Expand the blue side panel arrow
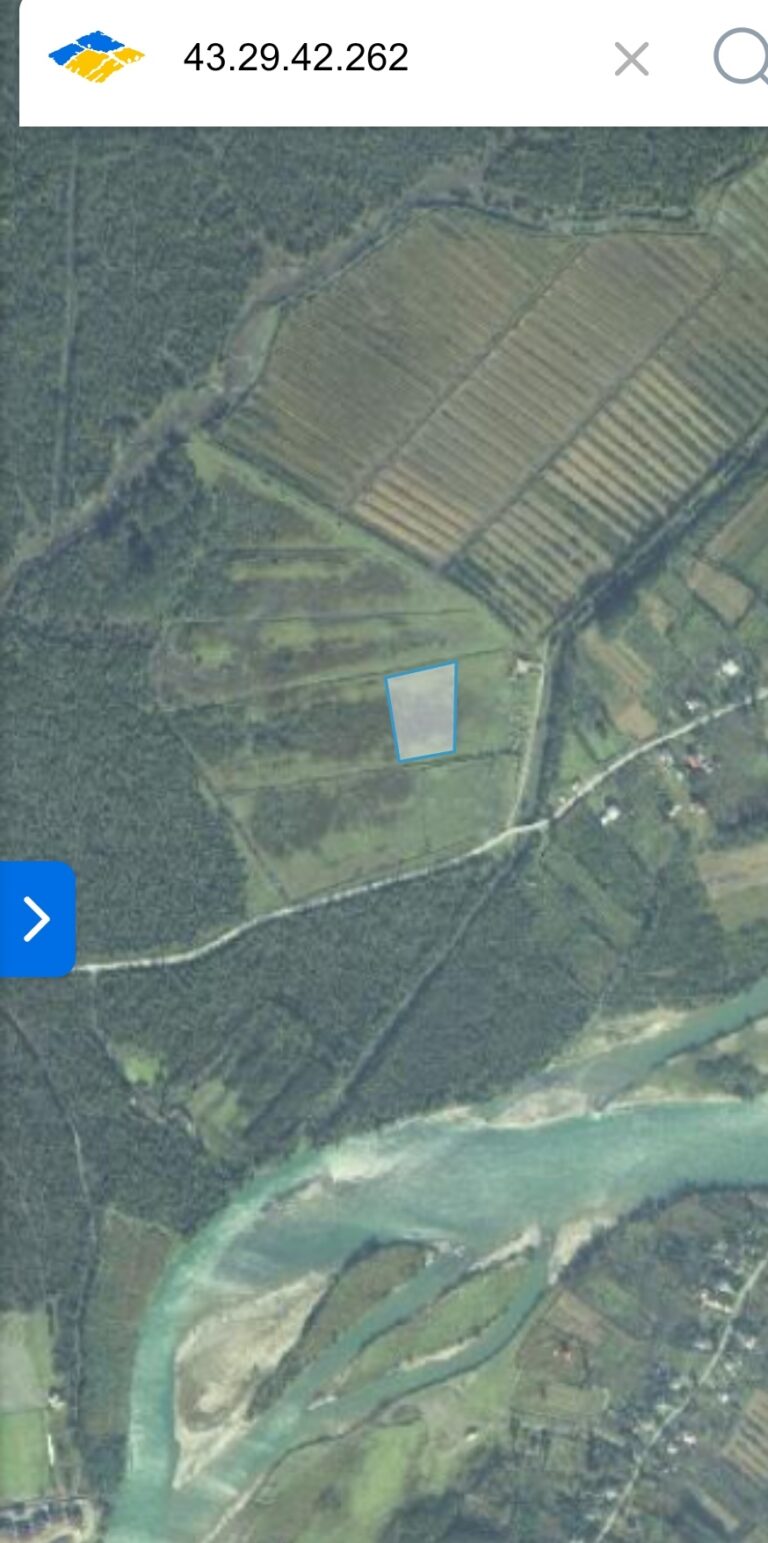The height and width of the screenshot is (1543, 768). point(37,918)
